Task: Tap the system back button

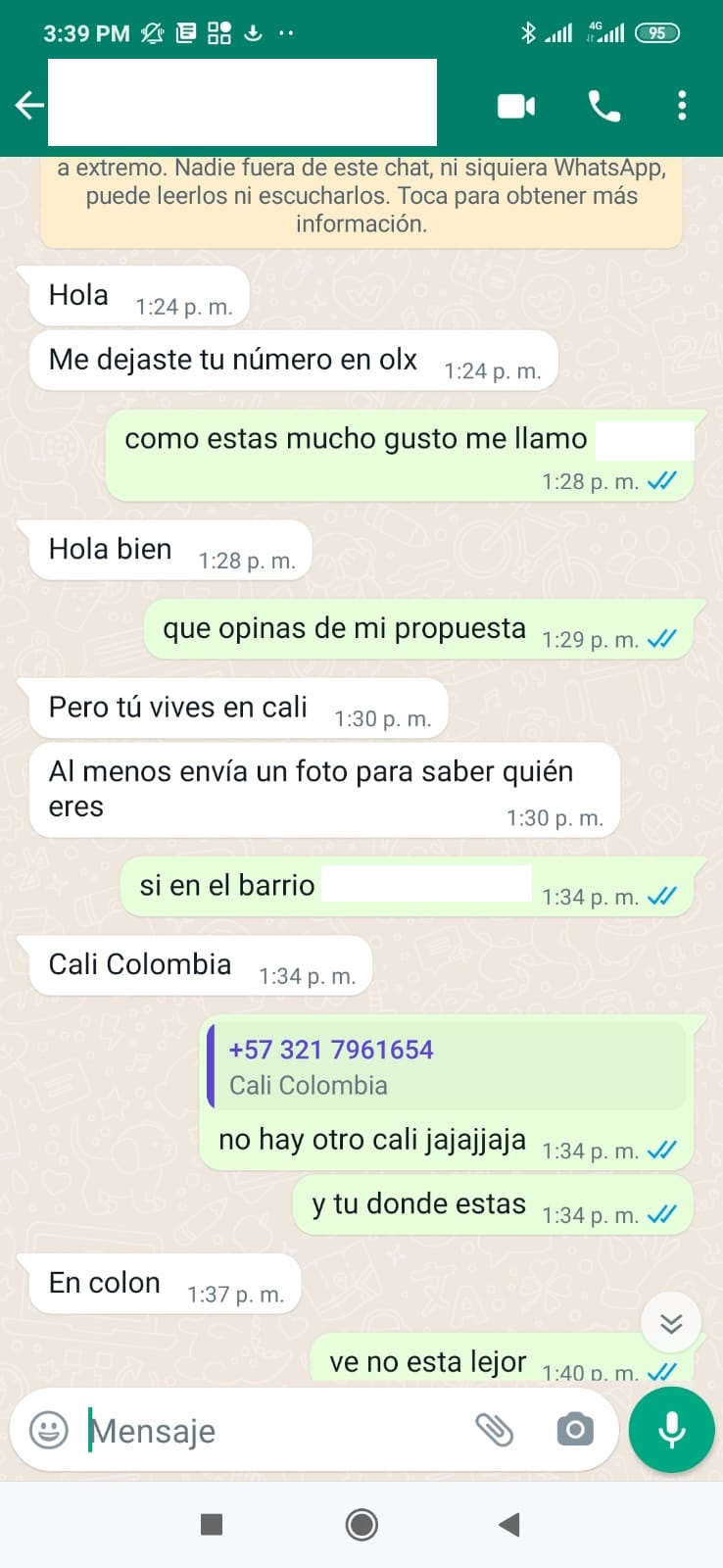Action: [508, 1525]
